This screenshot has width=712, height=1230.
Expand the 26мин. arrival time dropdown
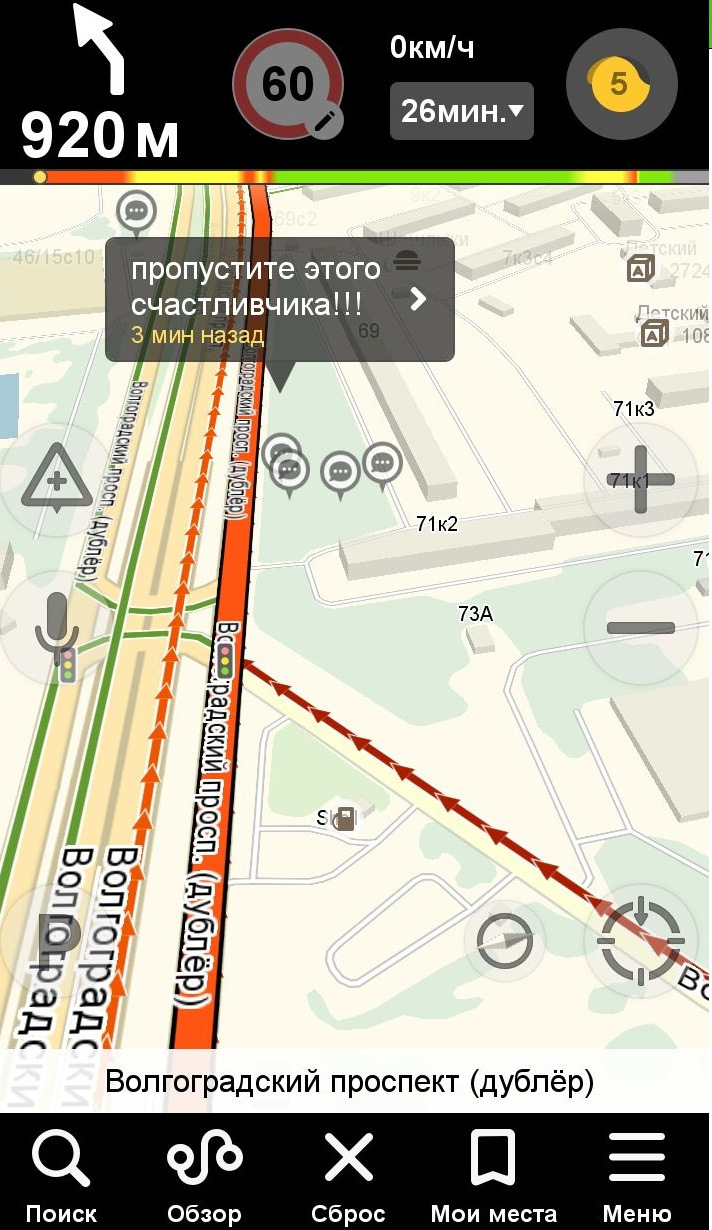(461, 111)
